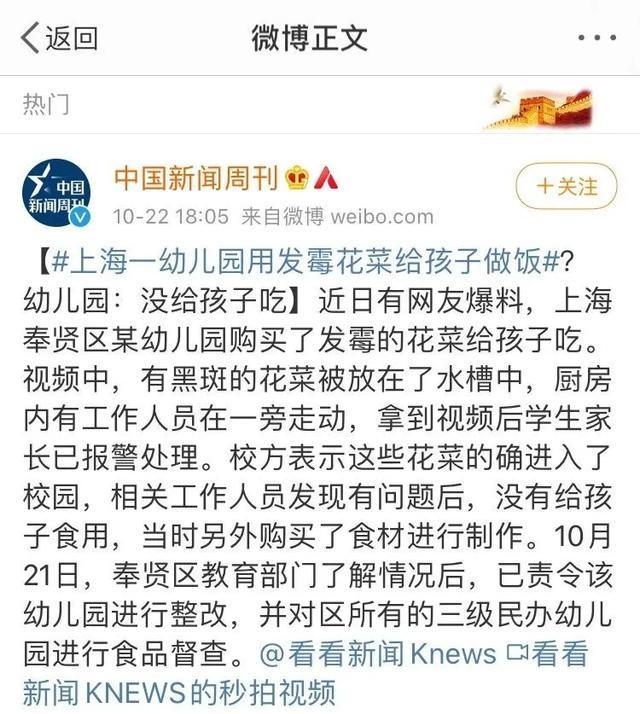Viewport: 640px width, 714px height.
Task: Open 中国新闻周刊 profile avatar
Action: click(57, 190)
